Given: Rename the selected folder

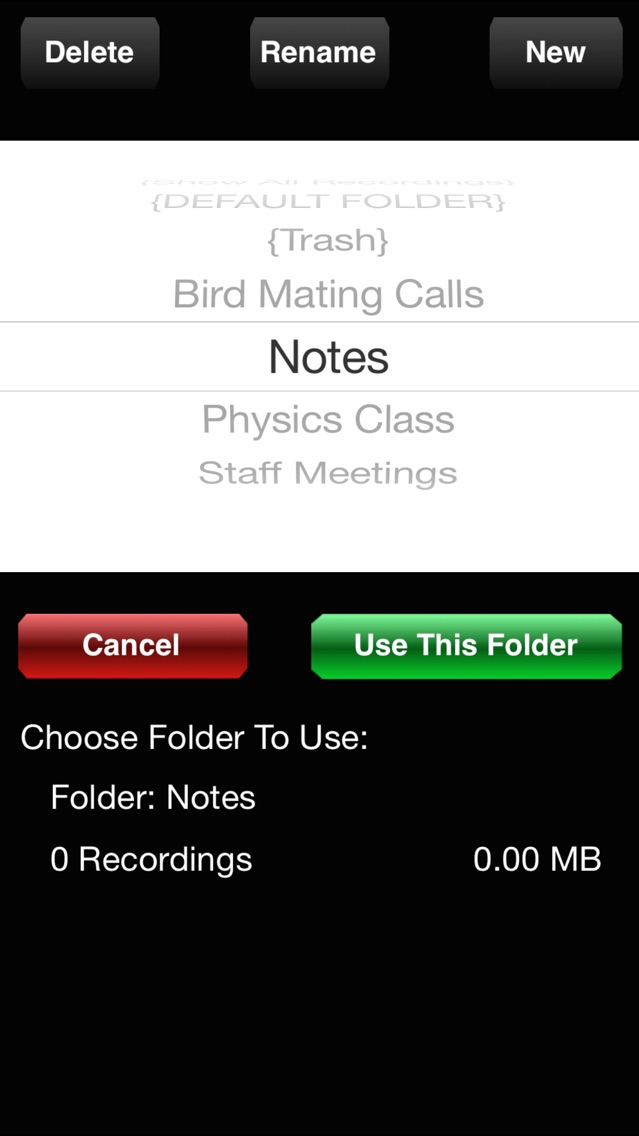Looking at the screenshot, I should (319, 53).
